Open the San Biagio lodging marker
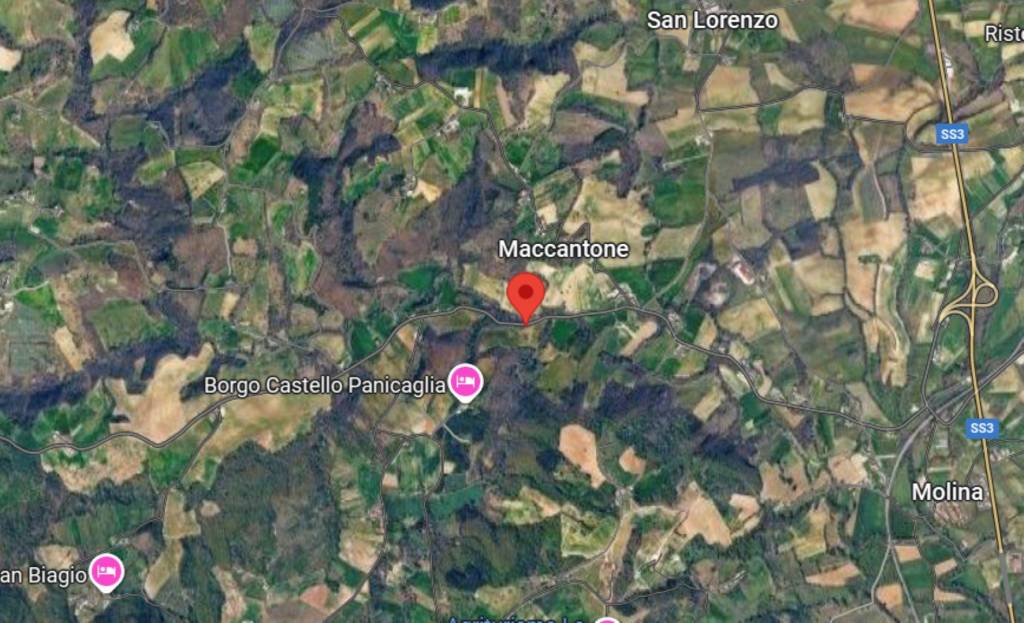Screen dimensions: 1024x623 coord(106,573)
